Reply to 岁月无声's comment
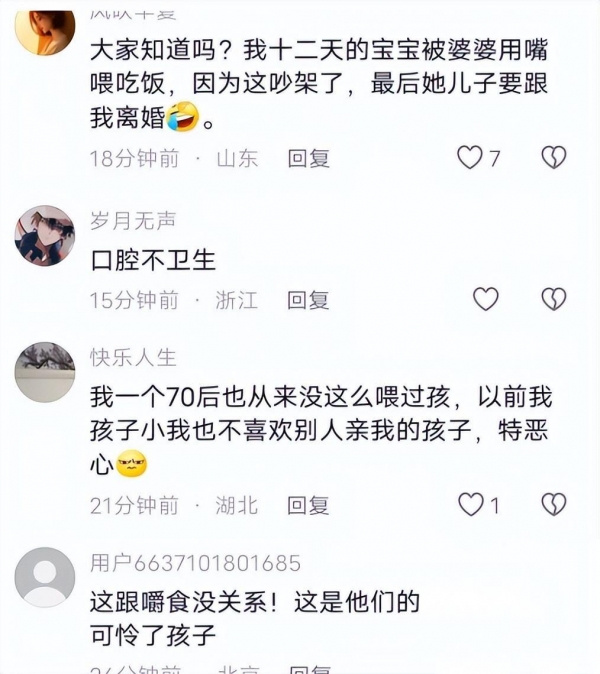Image resolution: width=600 pixels, height=674 pixels. (308, 300)
